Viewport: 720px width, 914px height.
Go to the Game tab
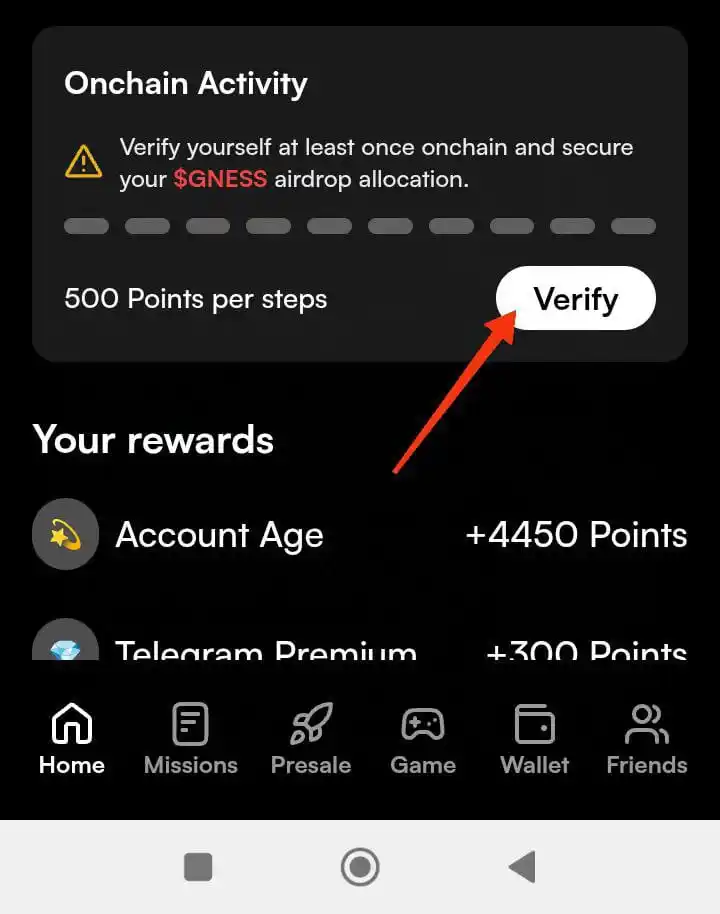422,740
